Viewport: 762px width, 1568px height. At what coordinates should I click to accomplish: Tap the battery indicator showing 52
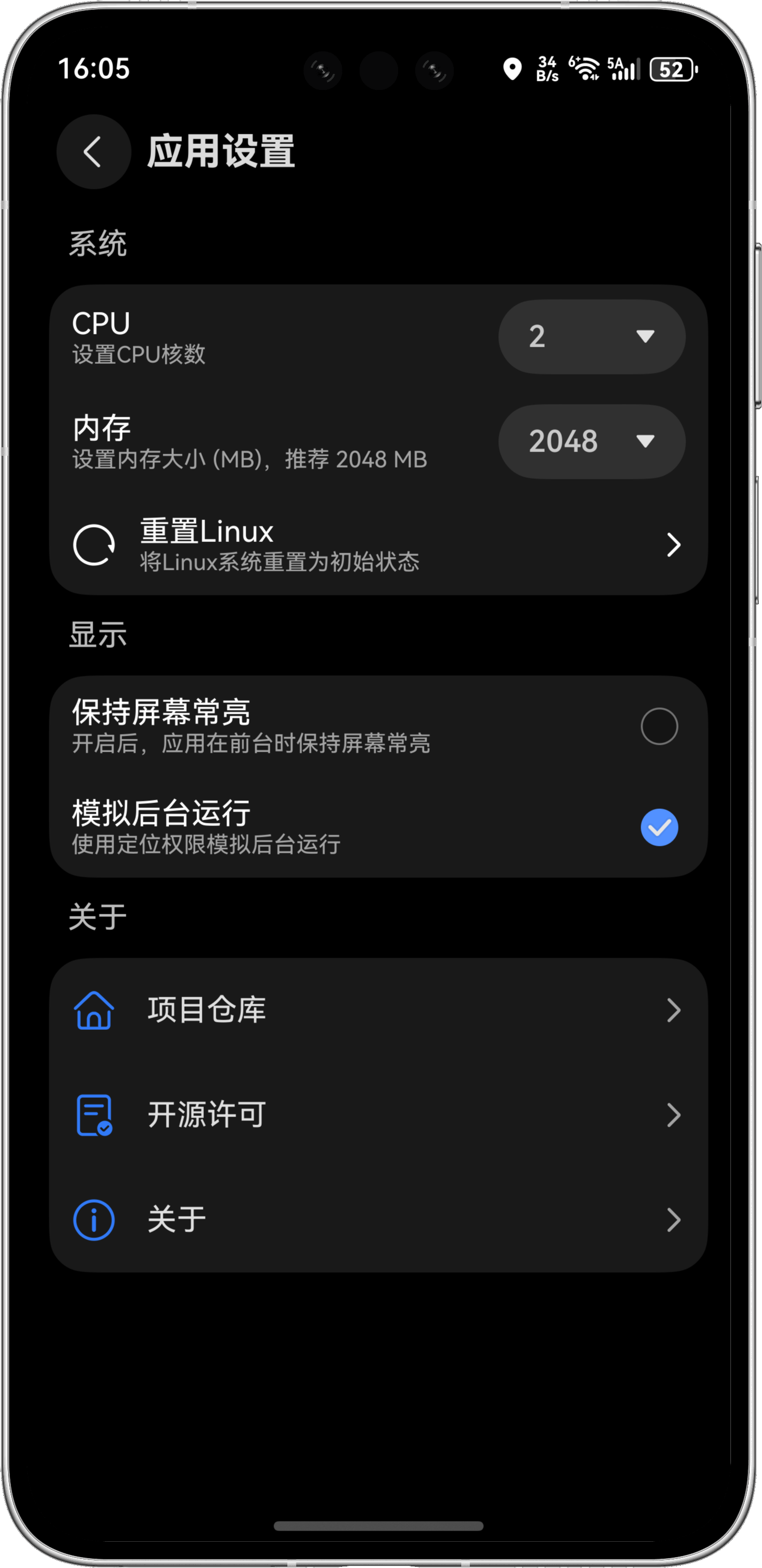(x=672, y=70)
